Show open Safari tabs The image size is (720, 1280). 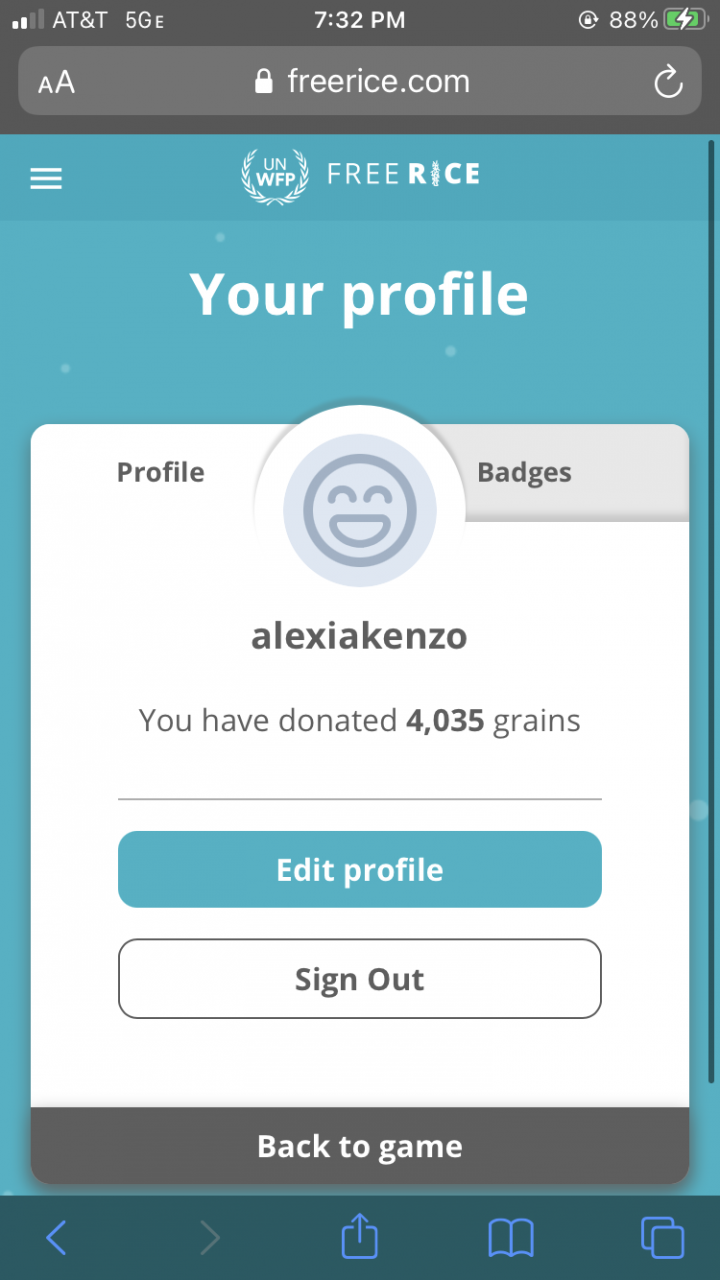pyautogui.click(x=662, y=1238)
